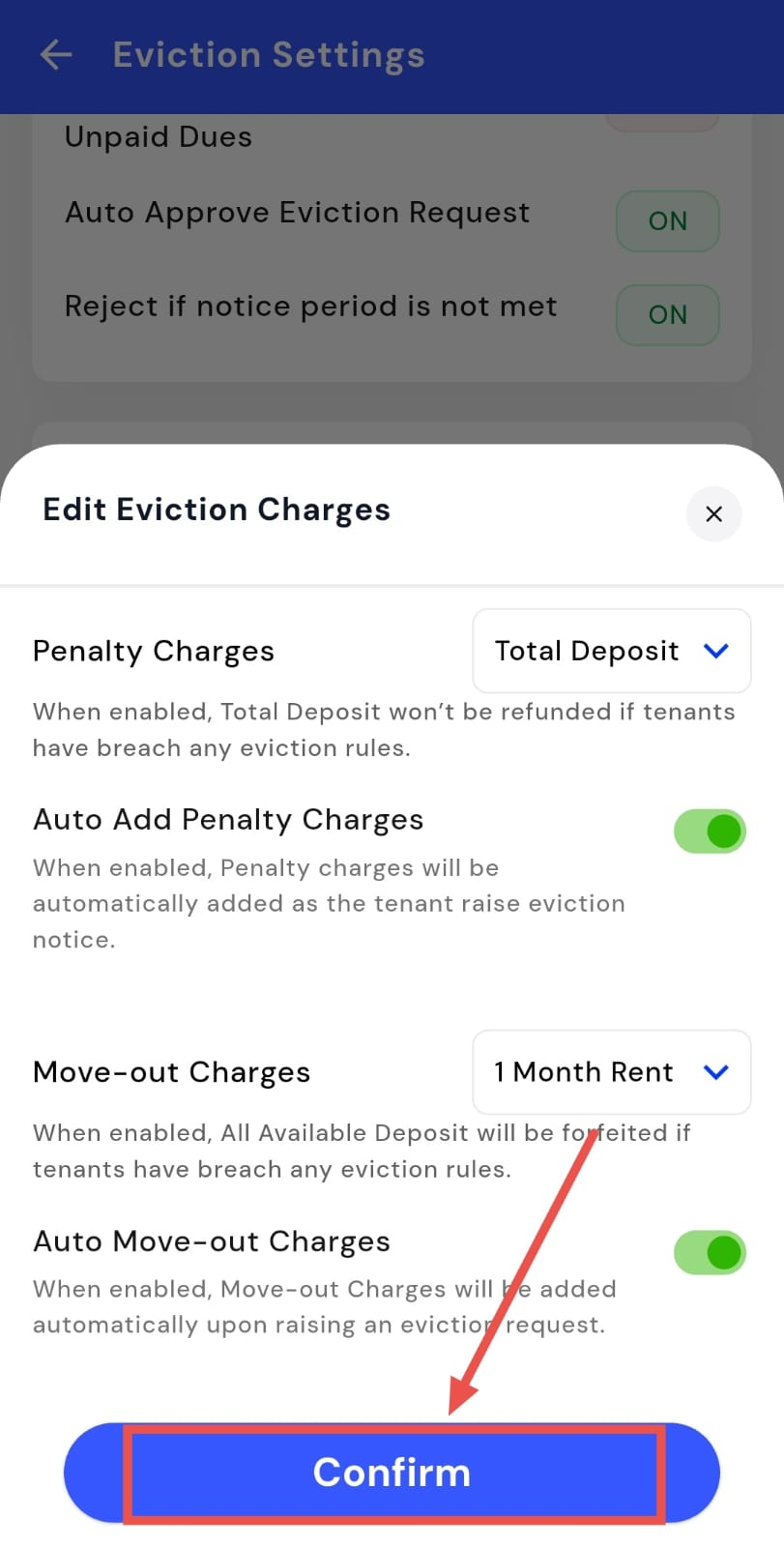Screen dimensions: 784x1547
Task: Turn off Auto Move-out Charges
Action: 710,1253
